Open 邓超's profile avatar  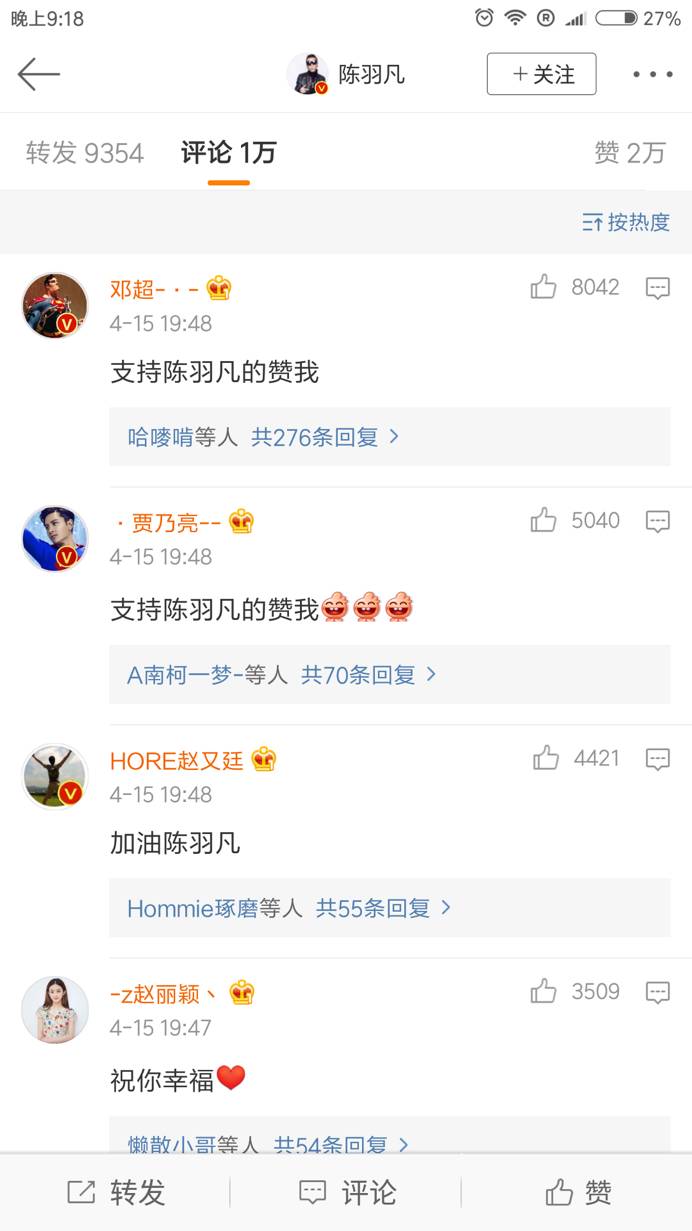coord(55,305)
